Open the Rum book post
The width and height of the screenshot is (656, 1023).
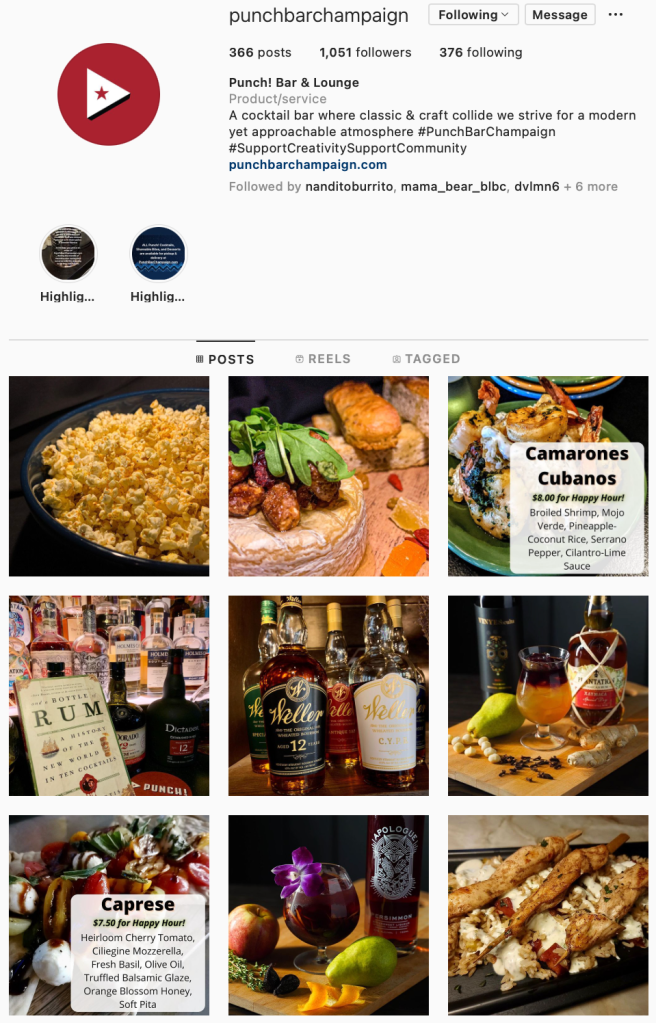point(109,696)
